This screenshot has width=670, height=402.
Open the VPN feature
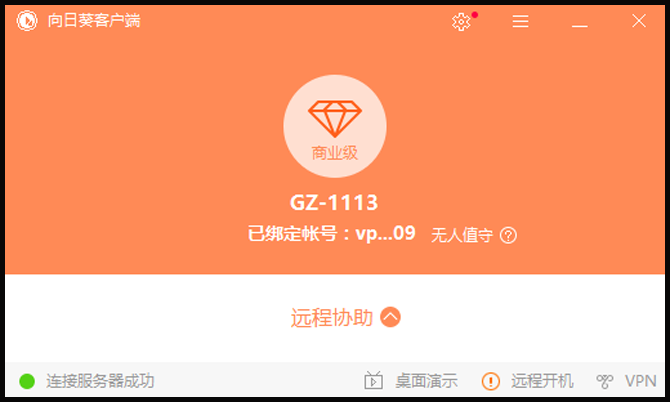click(626, 381)
